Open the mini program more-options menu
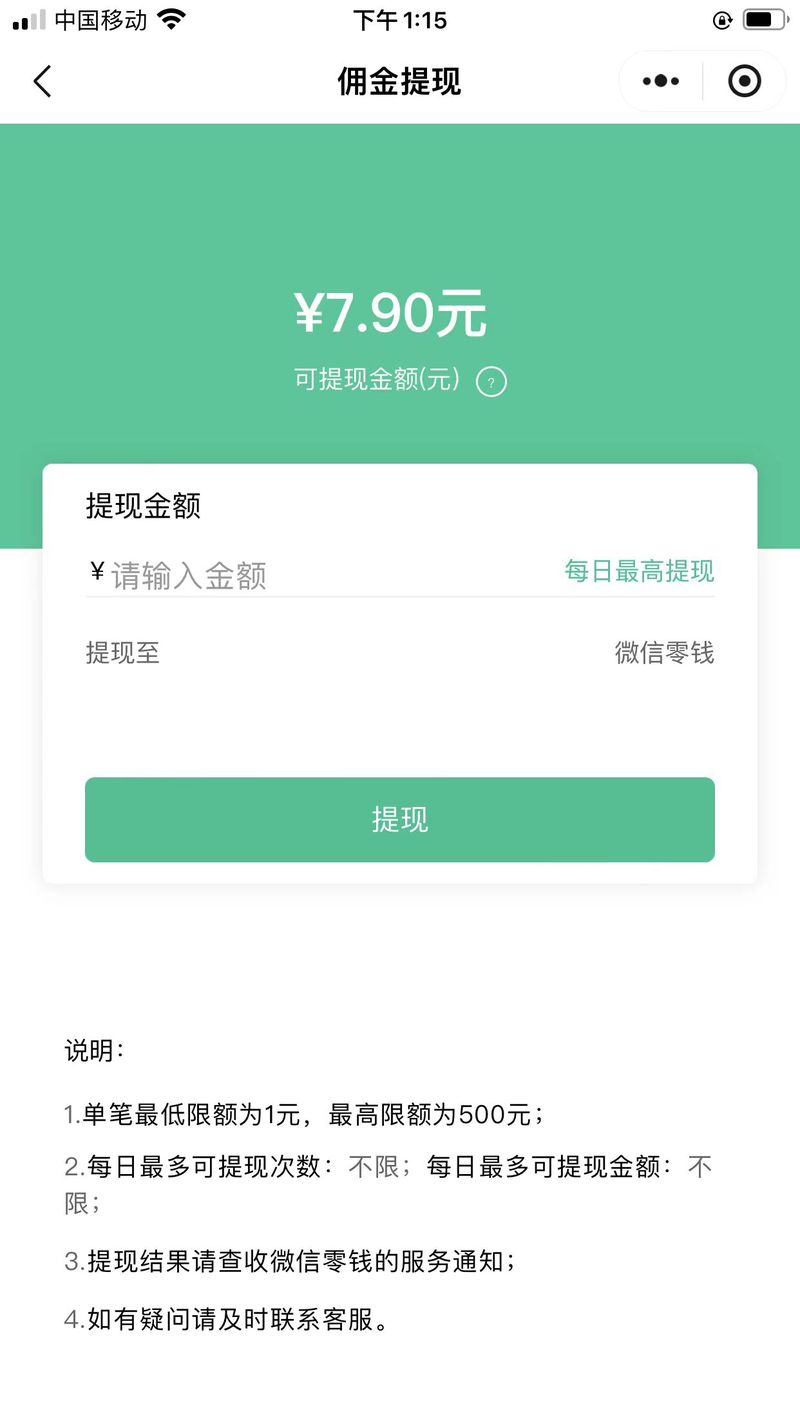Screen dimensions: 800x1422 coord(661,81)
